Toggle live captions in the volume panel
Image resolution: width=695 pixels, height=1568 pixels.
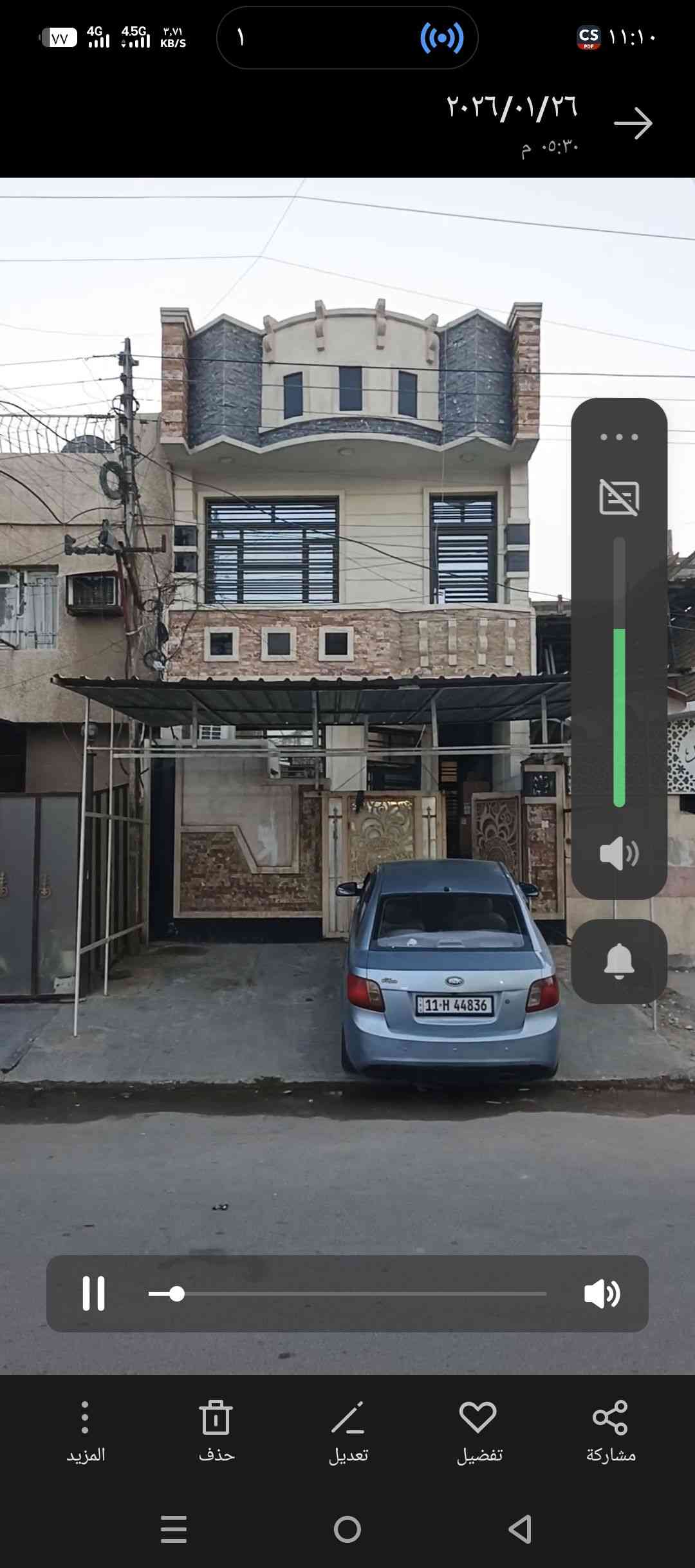tap(619, 498)
